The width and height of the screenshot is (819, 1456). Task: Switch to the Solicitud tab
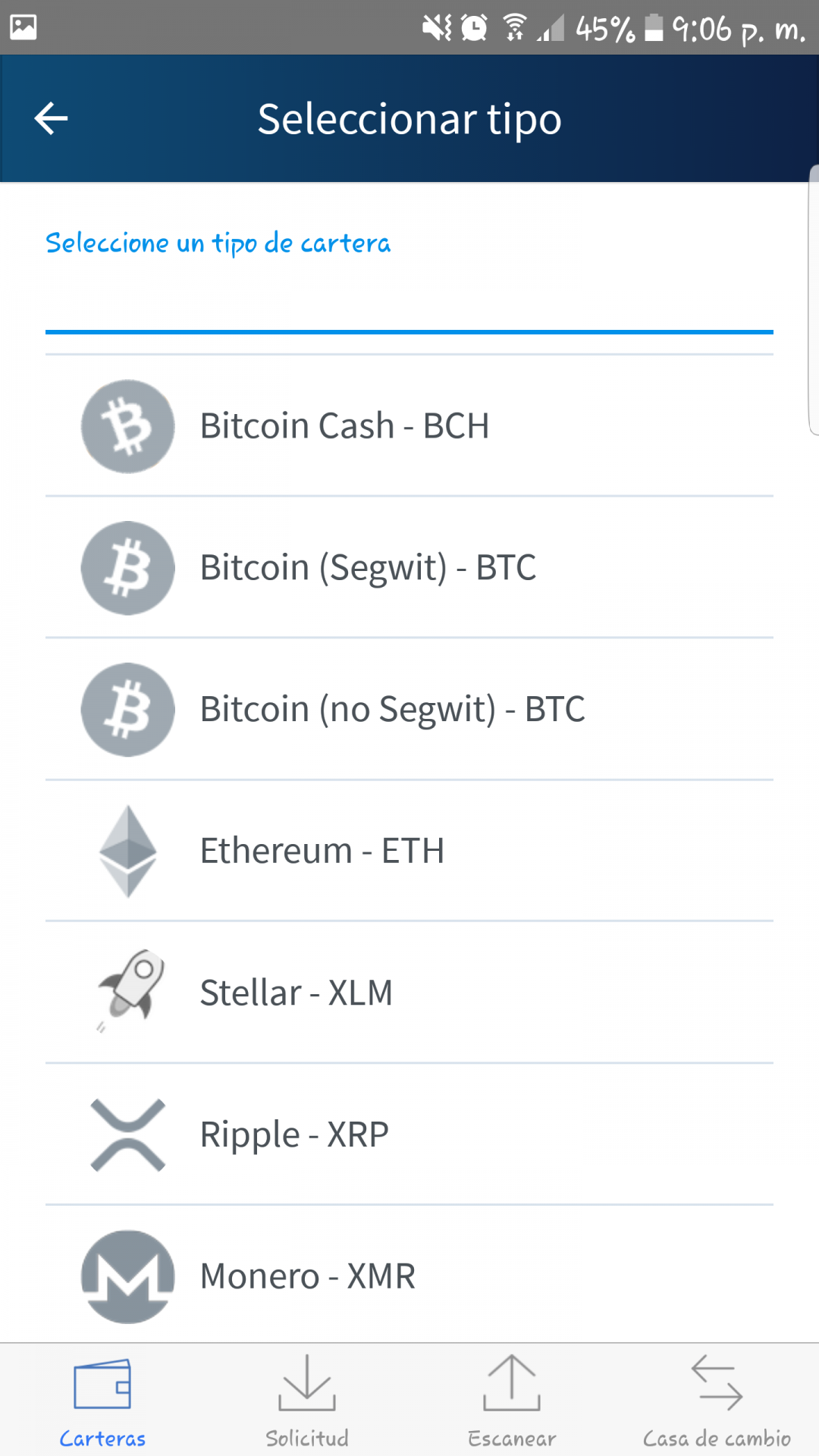307,1407
